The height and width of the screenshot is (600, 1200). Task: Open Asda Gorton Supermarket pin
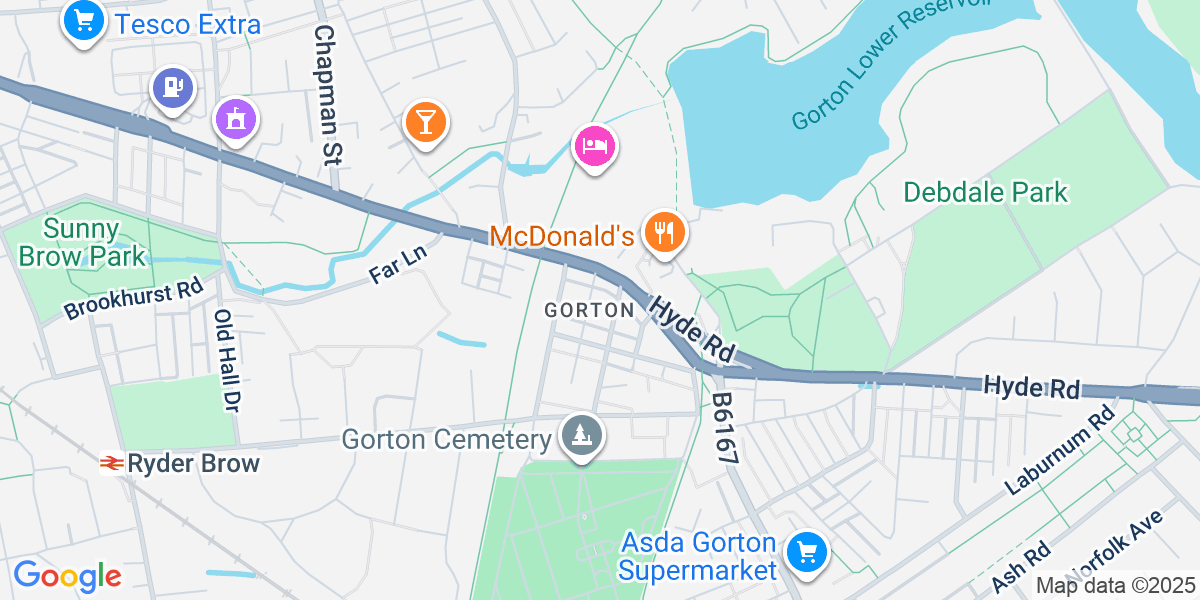coord(805,551)
